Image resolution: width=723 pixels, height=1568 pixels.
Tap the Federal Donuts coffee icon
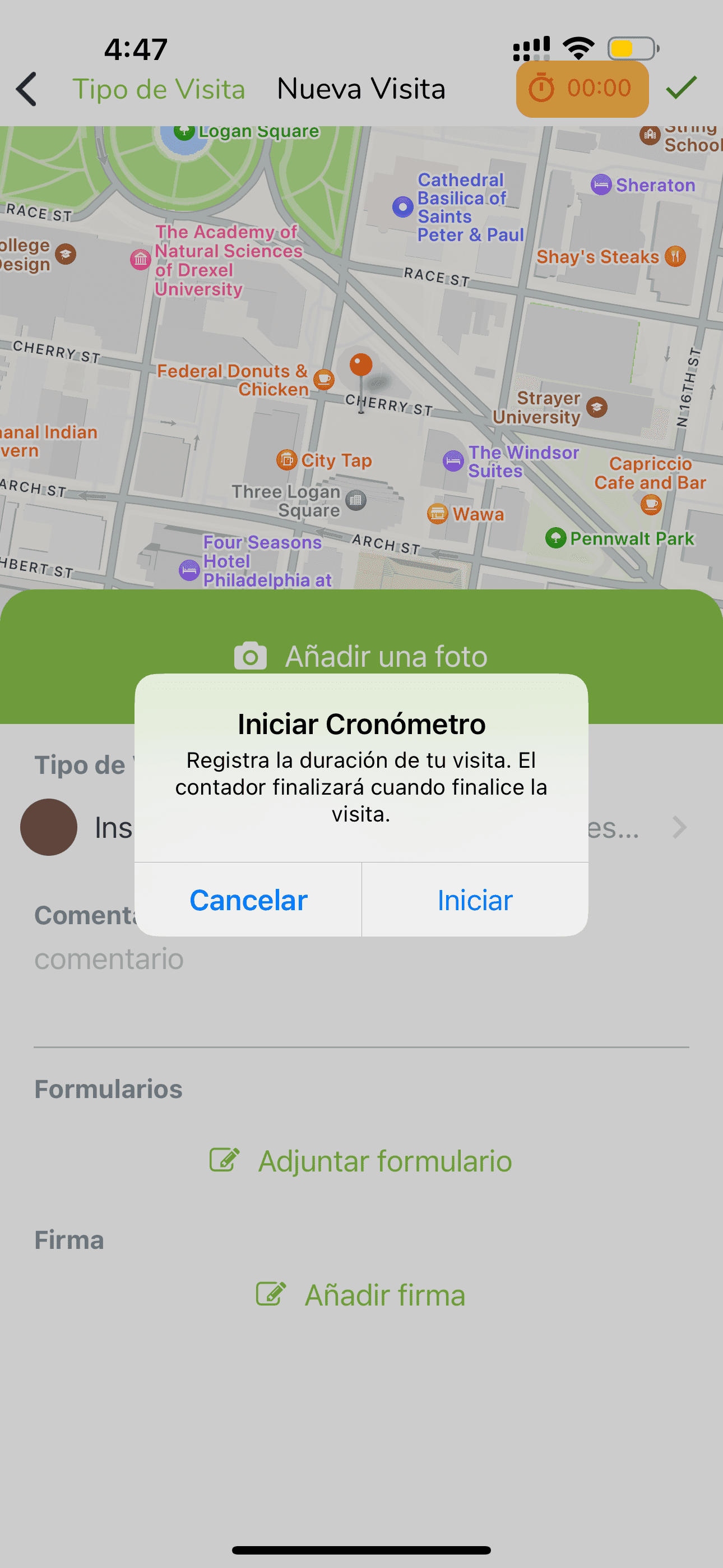coord(323,379)
